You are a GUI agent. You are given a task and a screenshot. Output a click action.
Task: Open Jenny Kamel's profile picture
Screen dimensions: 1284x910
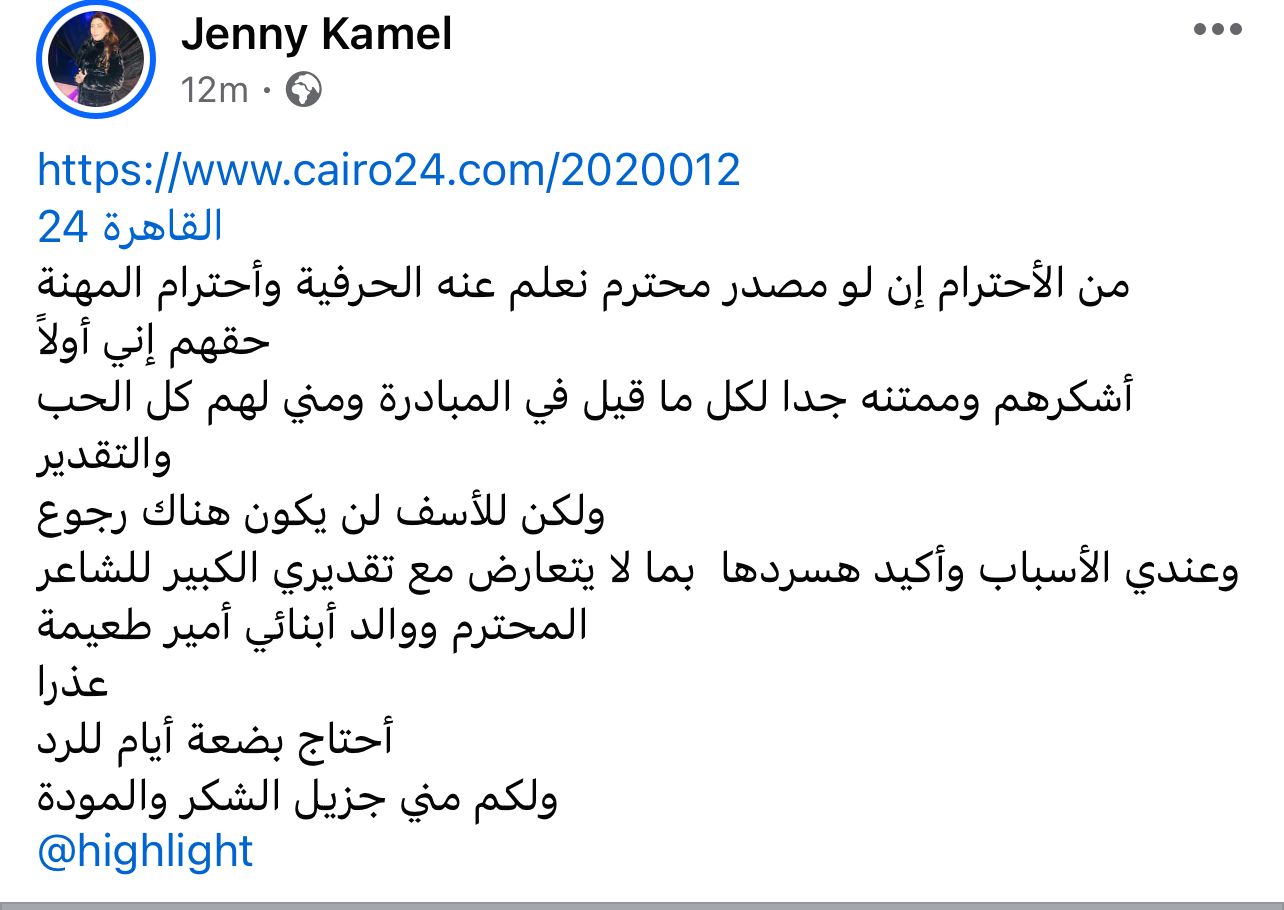click(96, 60)
